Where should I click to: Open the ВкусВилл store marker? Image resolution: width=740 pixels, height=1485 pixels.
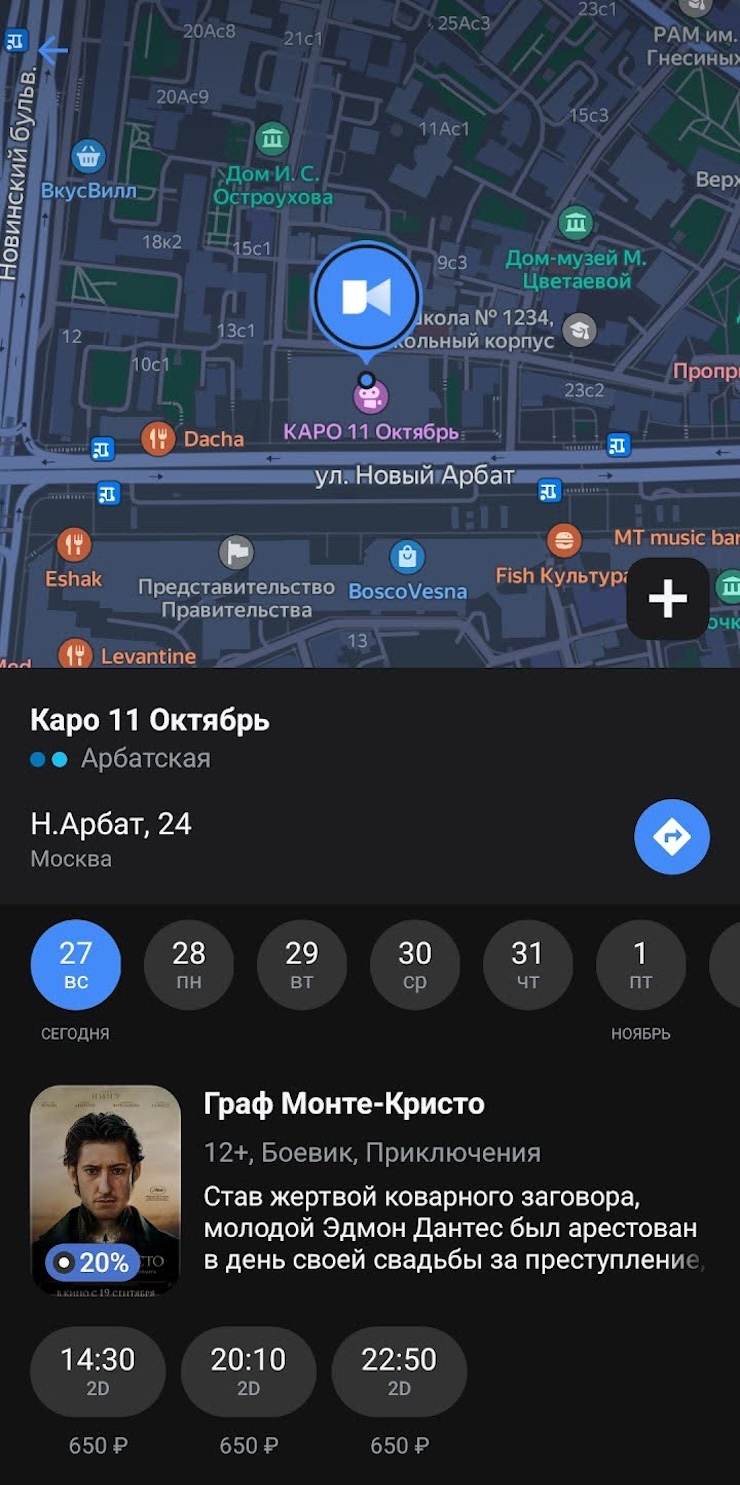pos(88,156)
